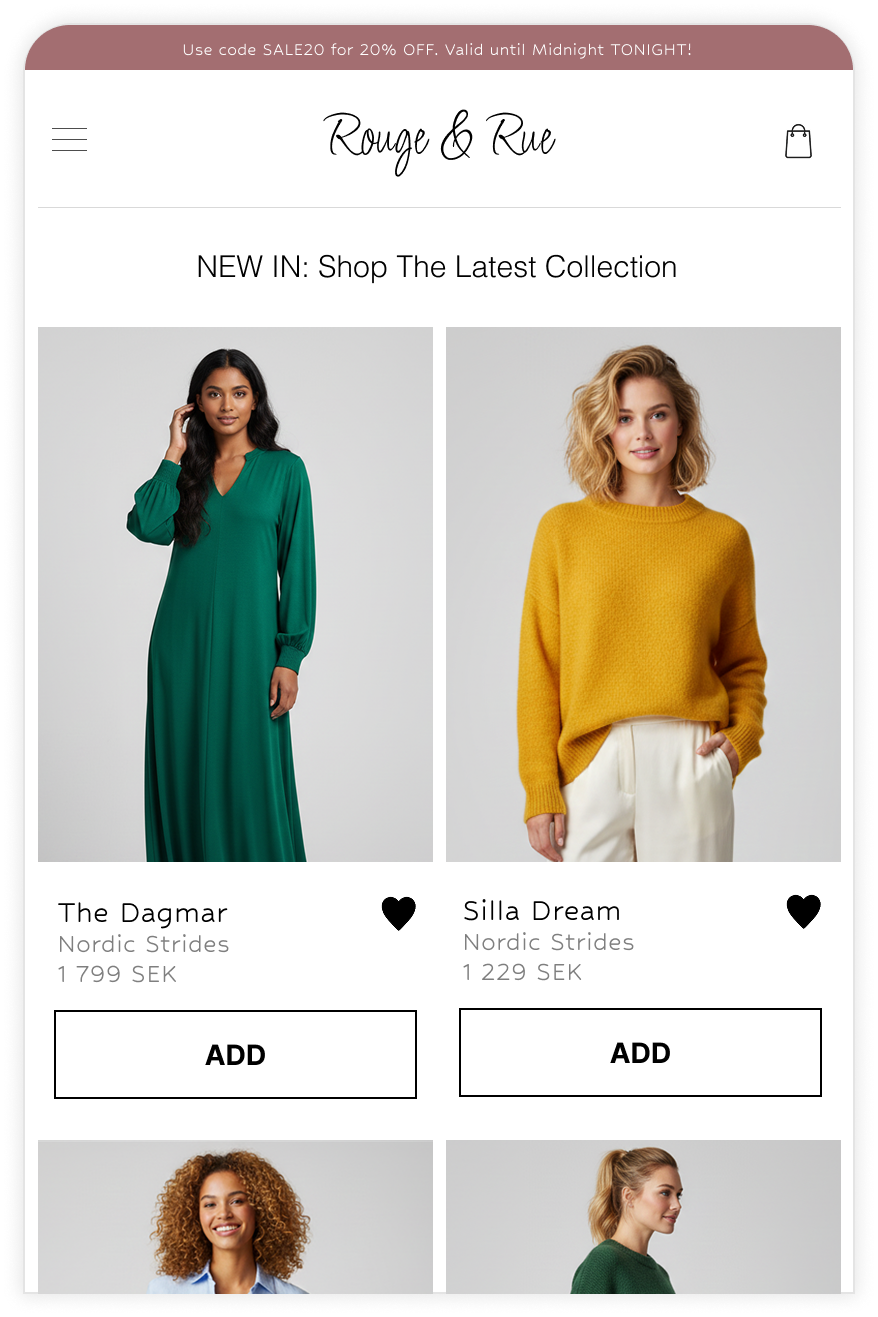This screenshot has width=878, height=1317.
Task: Open The Dagmar green dress product
Action: click(x=235, y=594)
